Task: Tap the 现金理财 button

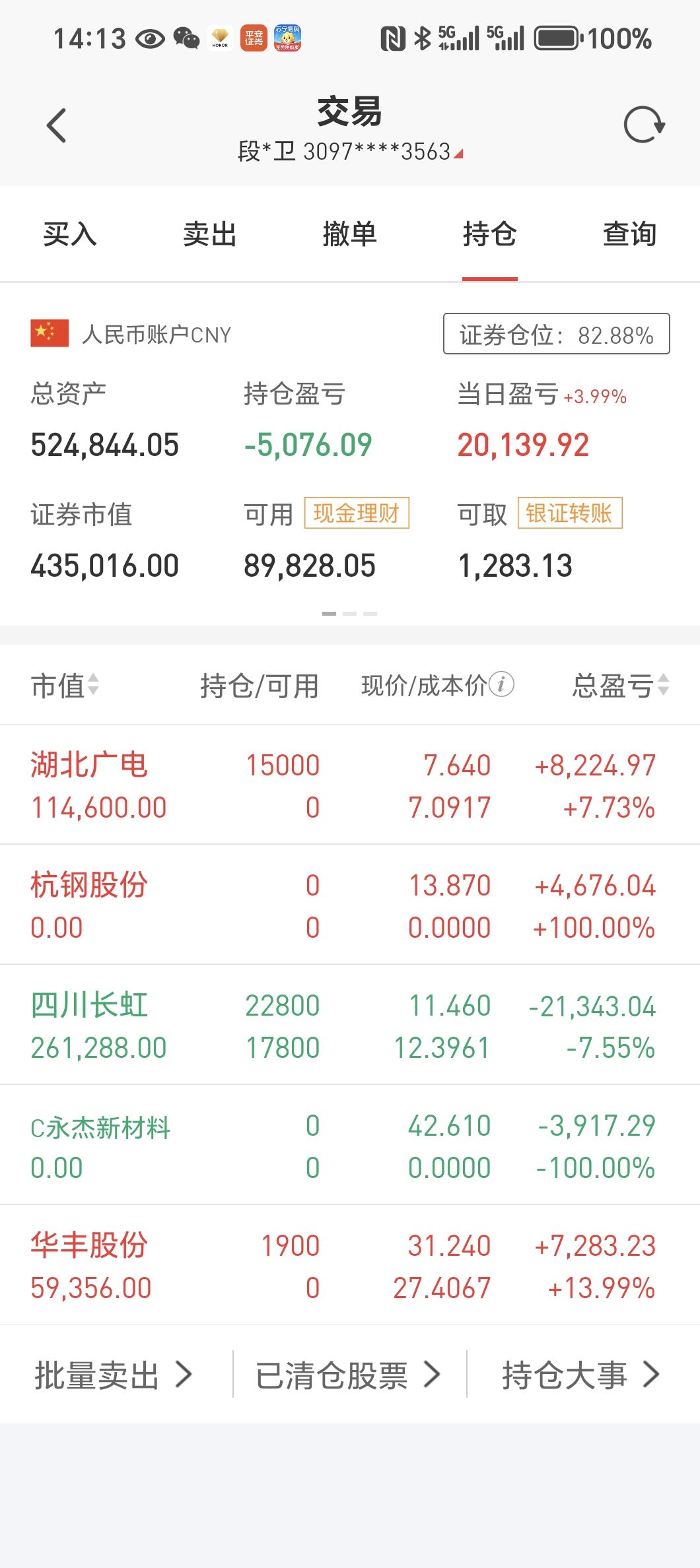Action: pos(357,513)
